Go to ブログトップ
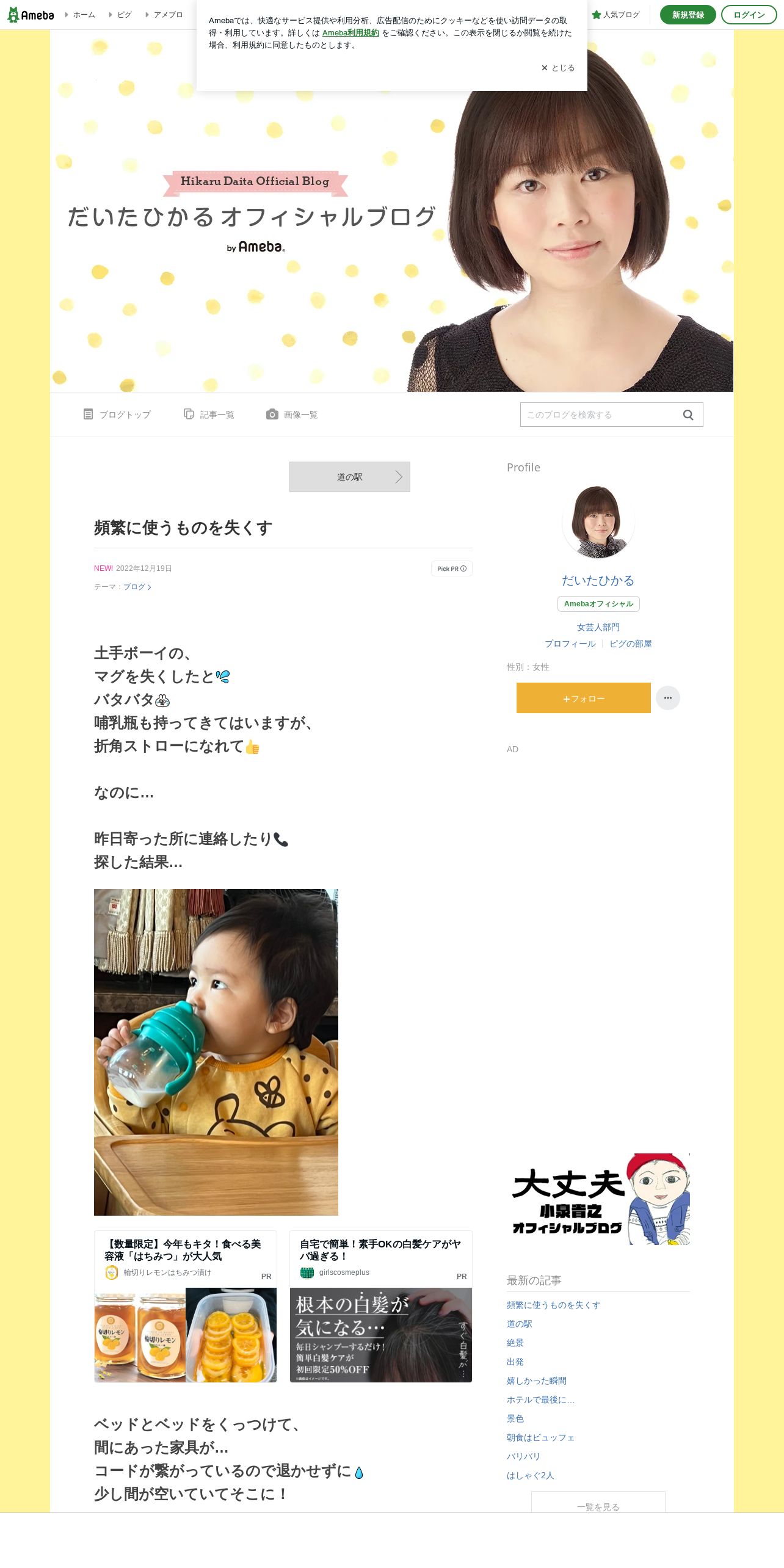 coord(117,415)
